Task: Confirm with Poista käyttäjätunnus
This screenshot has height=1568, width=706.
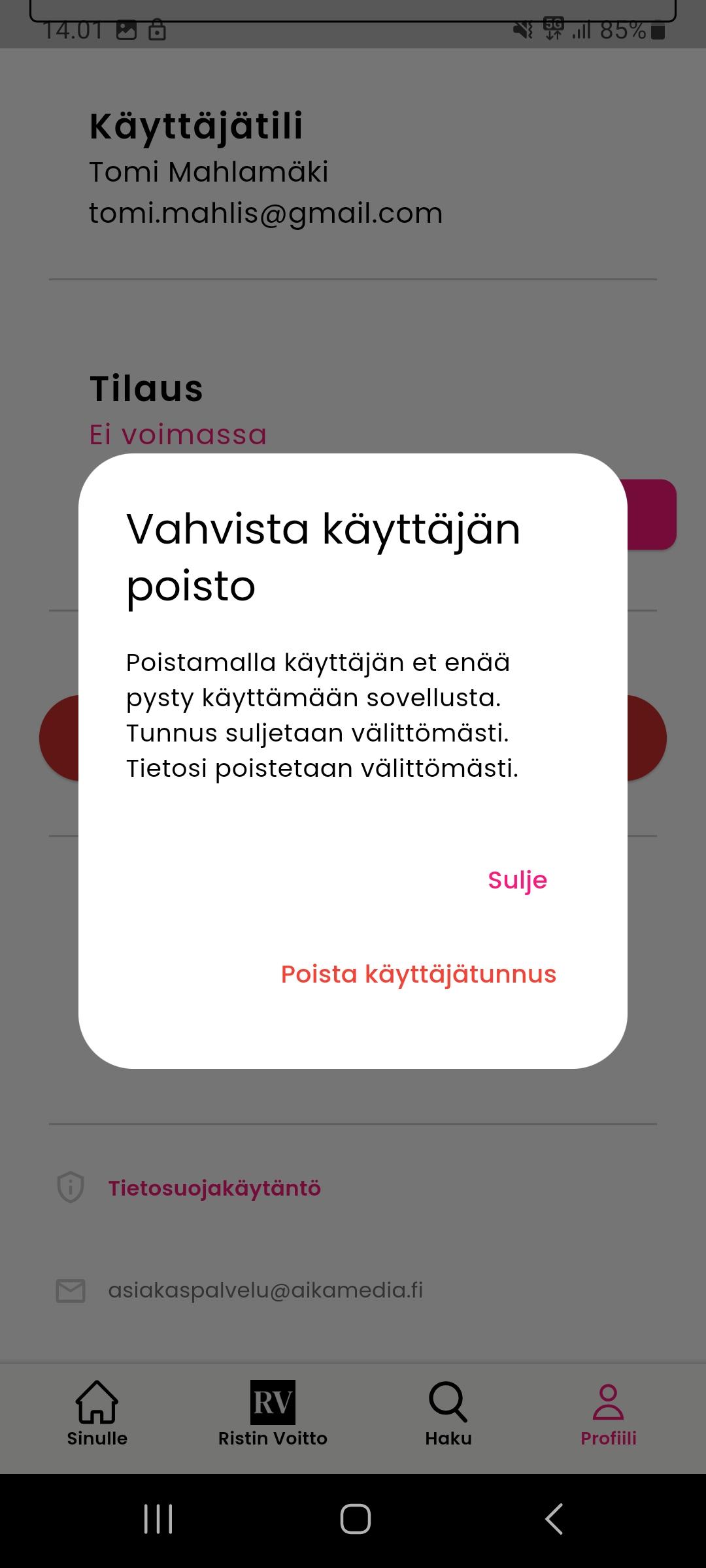Action: pos(418,974)
